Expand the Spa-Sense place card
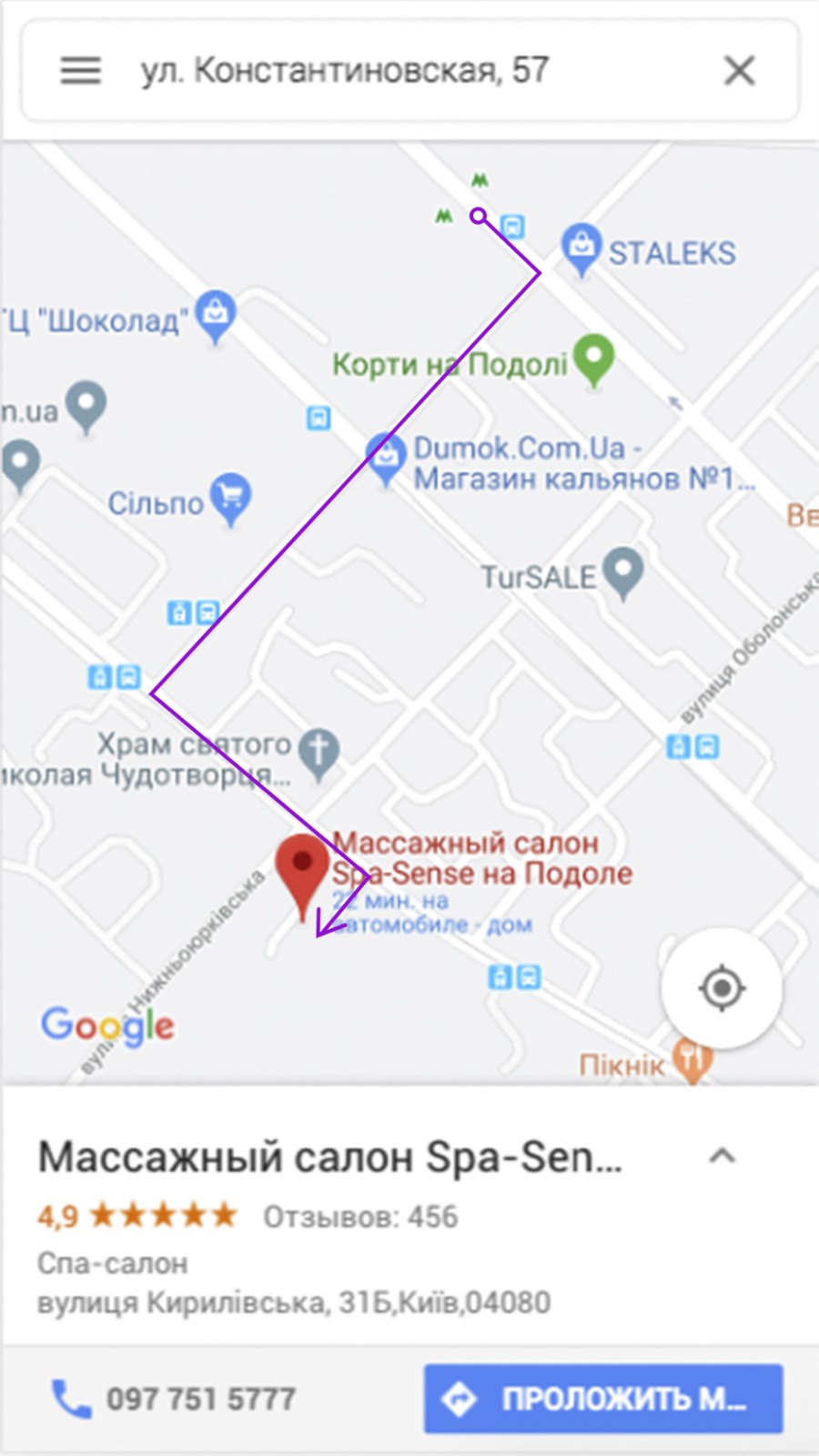819x1456 pixels. [722, 1157]
